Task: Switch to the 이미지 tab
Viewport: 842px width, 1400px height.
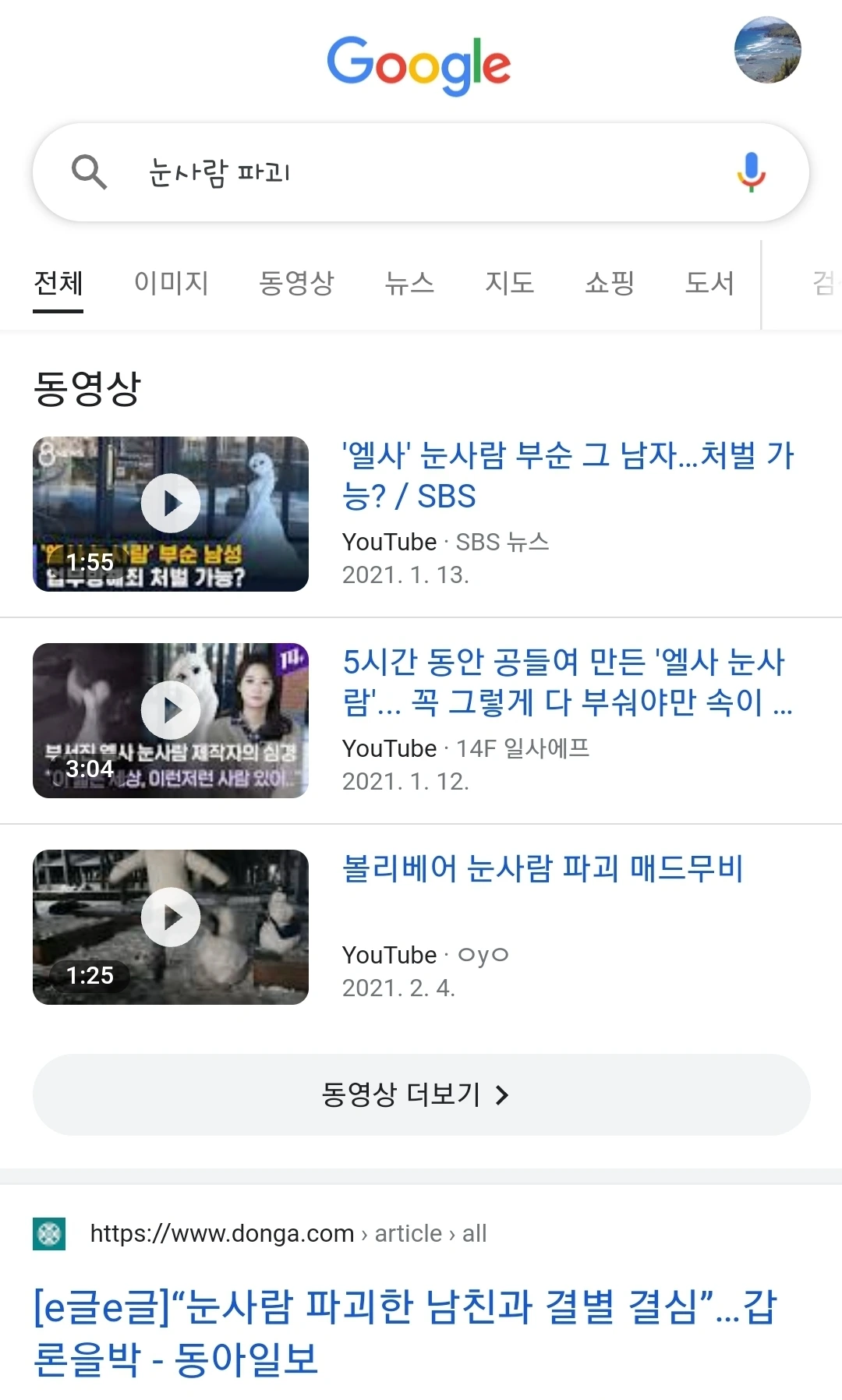Action: click(171, 282)
